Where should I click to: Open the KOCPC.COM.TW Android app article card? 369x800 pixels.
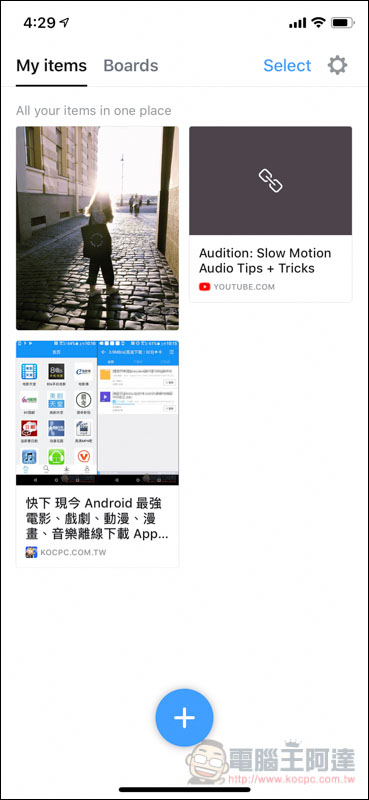(x=97, y=454)
